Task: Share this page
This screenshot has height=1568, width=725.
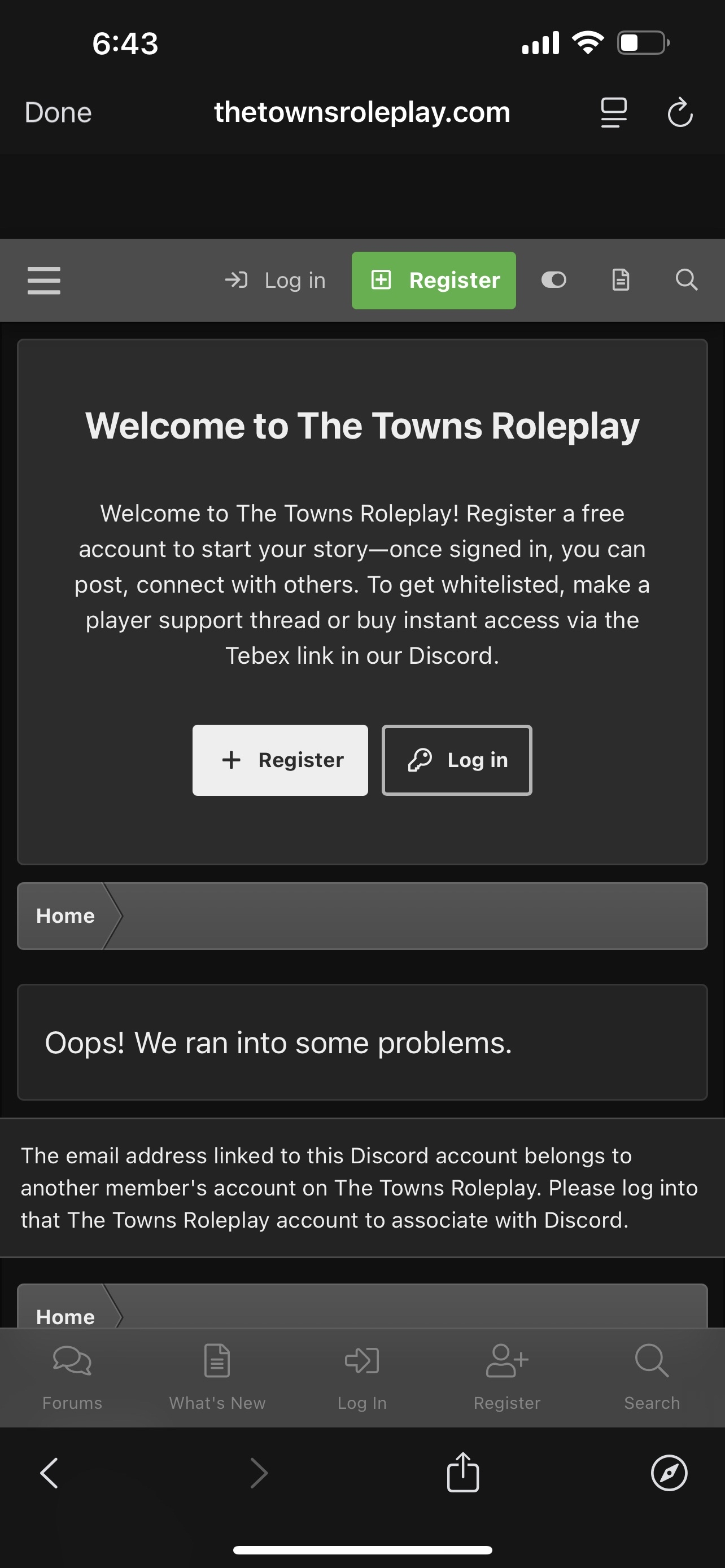Action: [x=462, y=1473]
